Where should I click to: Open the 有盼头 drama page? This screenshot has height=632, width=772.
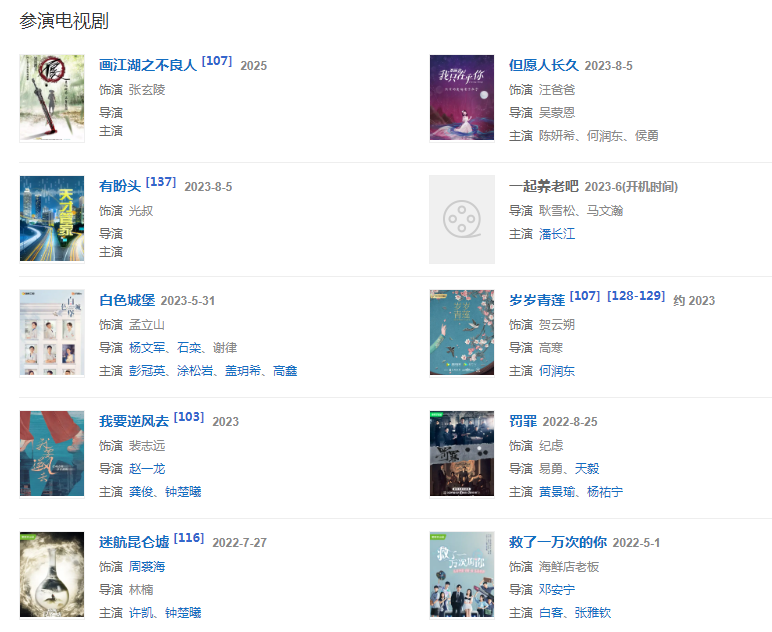120,186
